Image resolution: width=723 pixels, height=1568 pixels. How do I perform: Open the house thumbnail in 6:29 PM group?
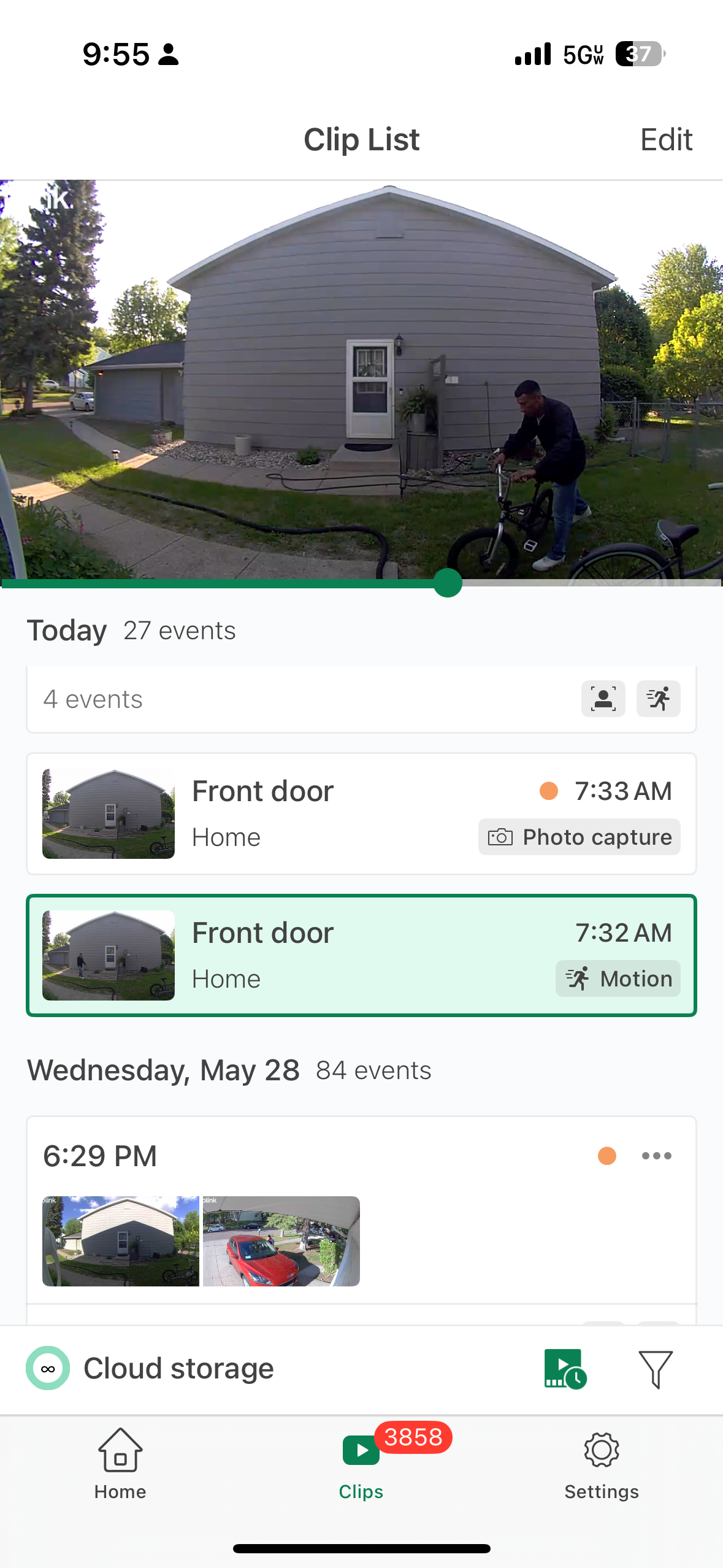coord(120,1240)
